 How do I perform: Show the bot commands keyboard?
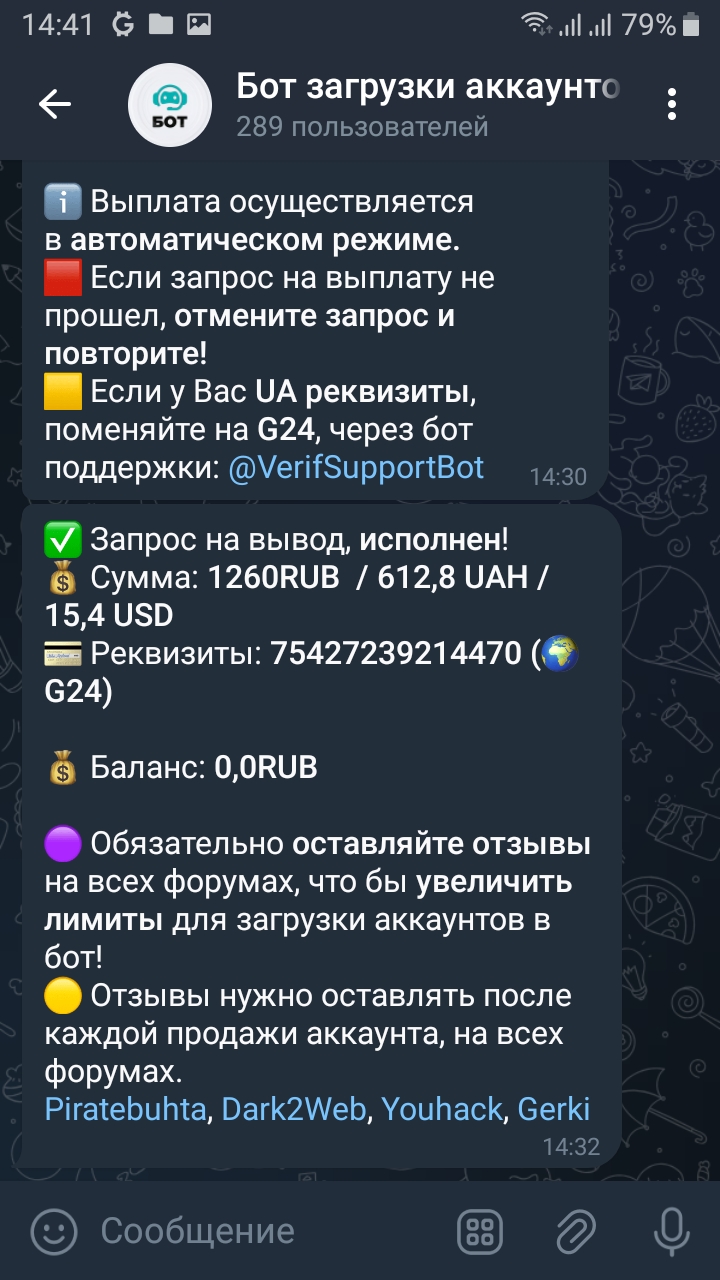480,1231
